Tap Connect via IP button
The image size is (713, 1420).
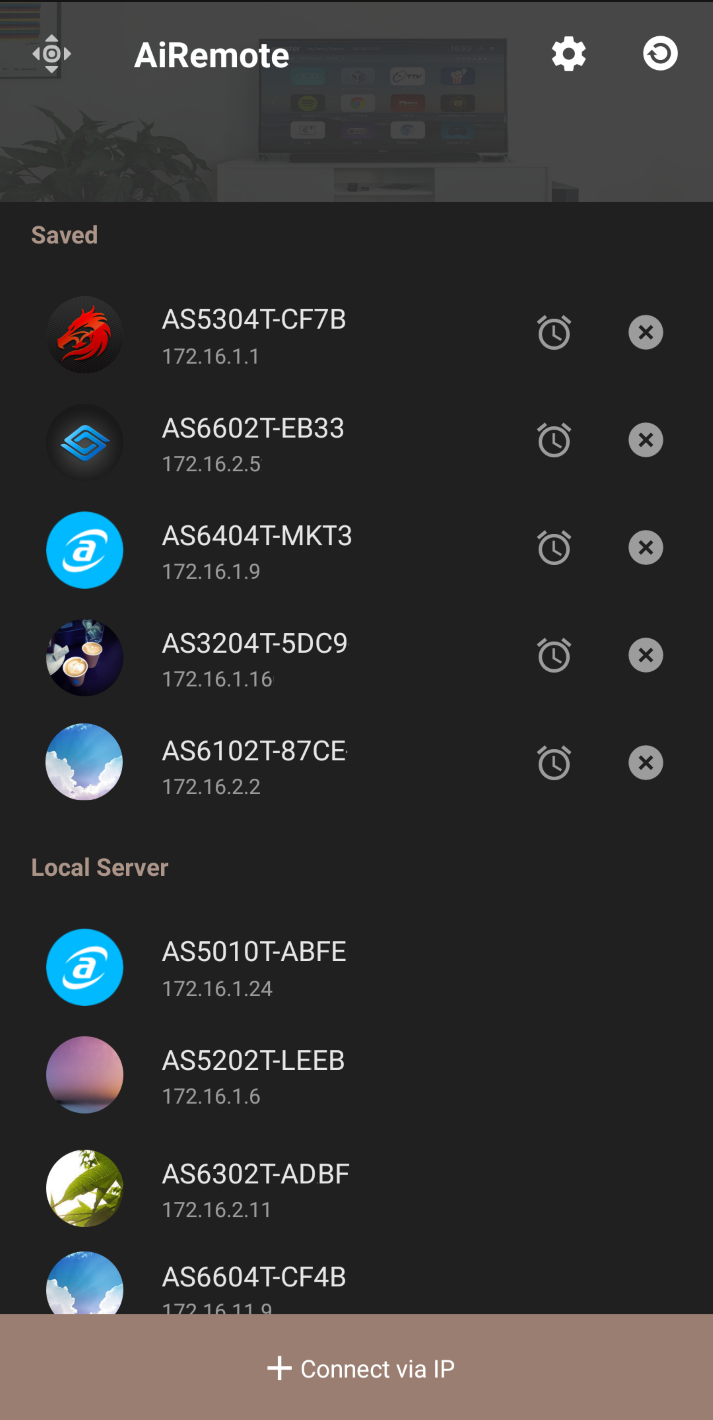point(356,1368)
